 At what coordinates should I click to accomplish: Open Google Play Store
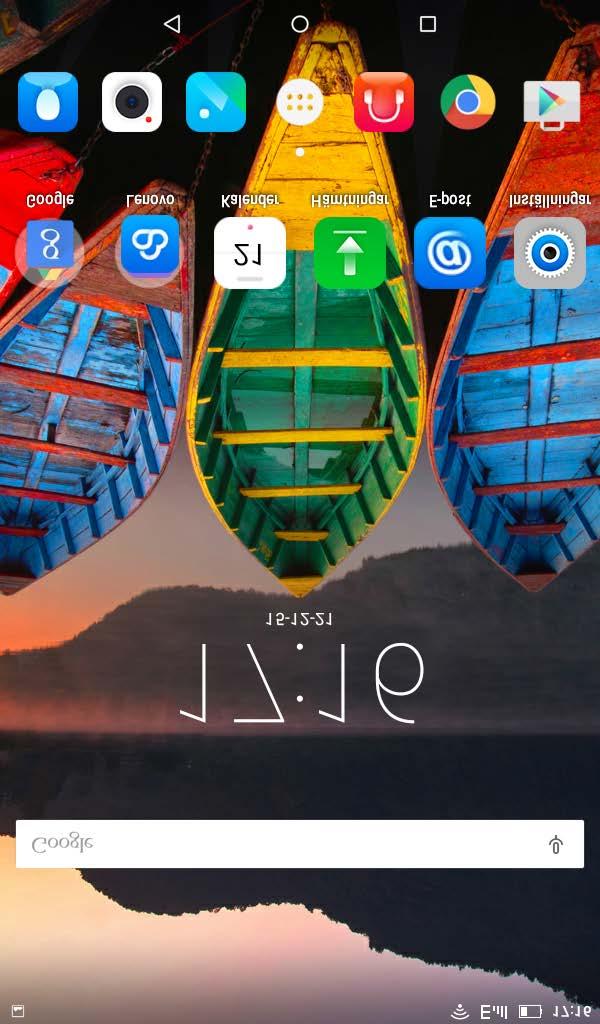pyautogui.click(x=552, y=104)
